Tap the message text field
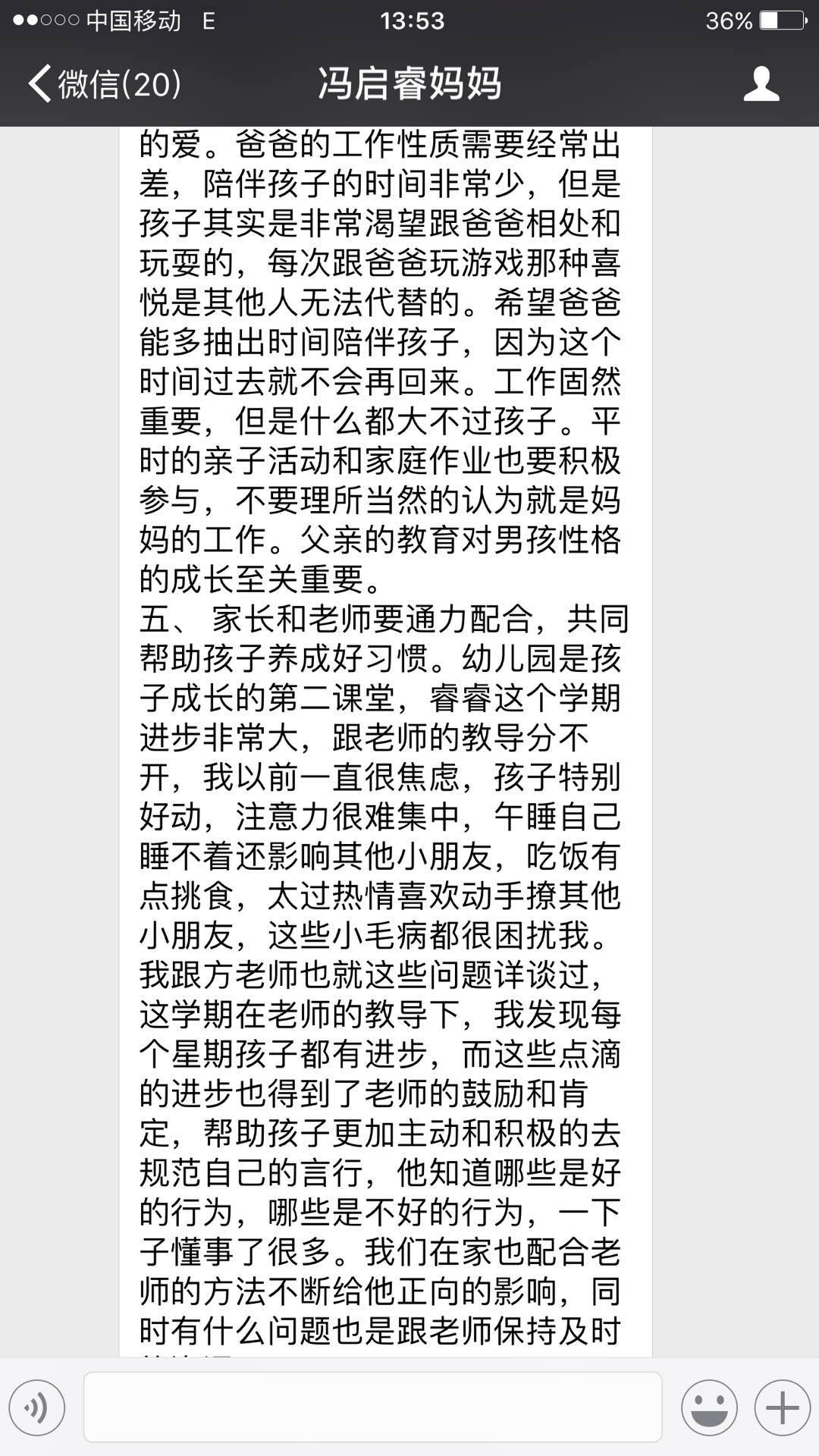This screenshot has height=1456, width=819. click(x=372, y=1407)
